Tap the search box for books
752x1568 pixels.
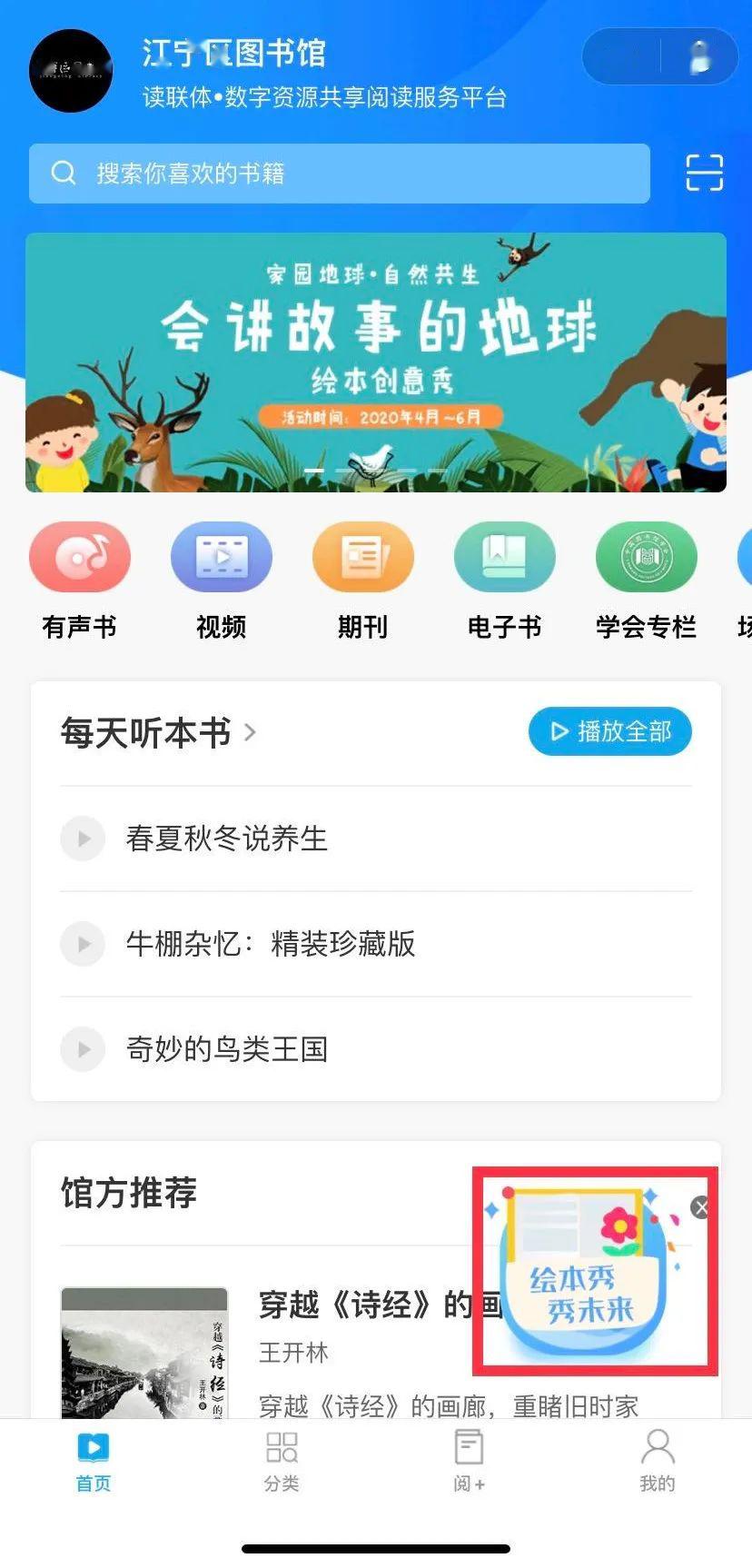339,173
